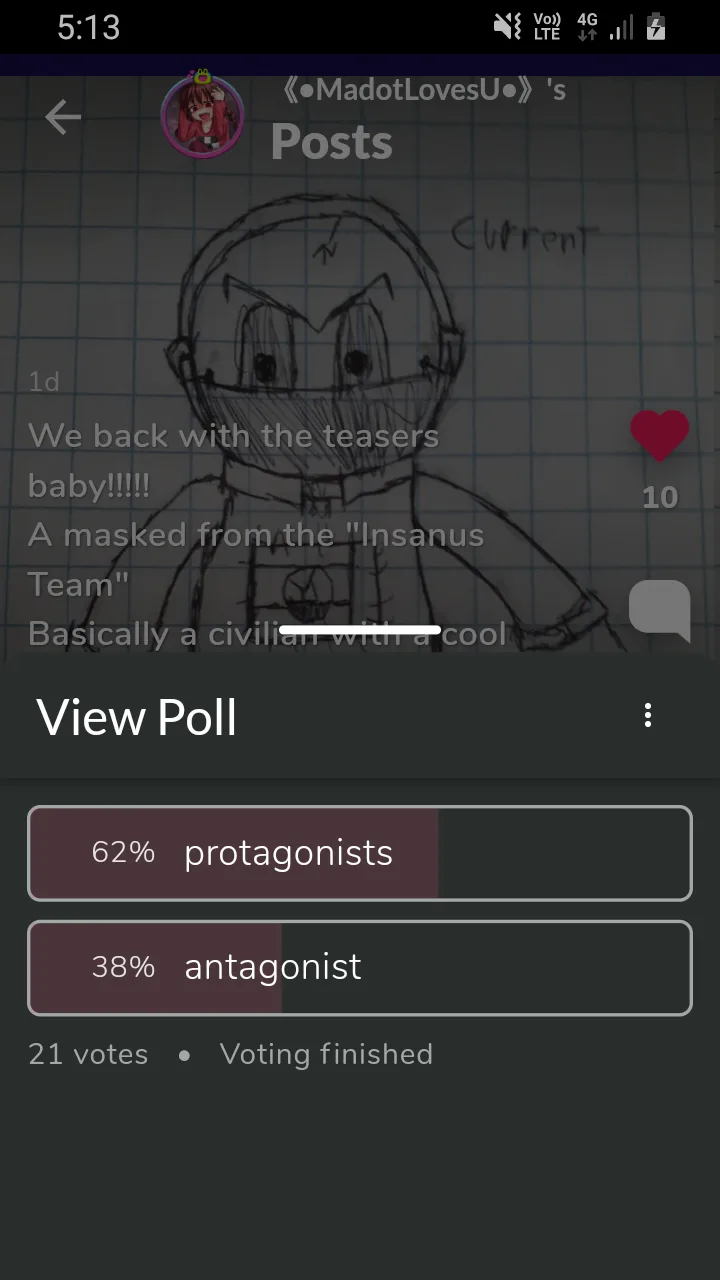
Task: Open the View Poll overflow menu
Action: tap(648, 715)
